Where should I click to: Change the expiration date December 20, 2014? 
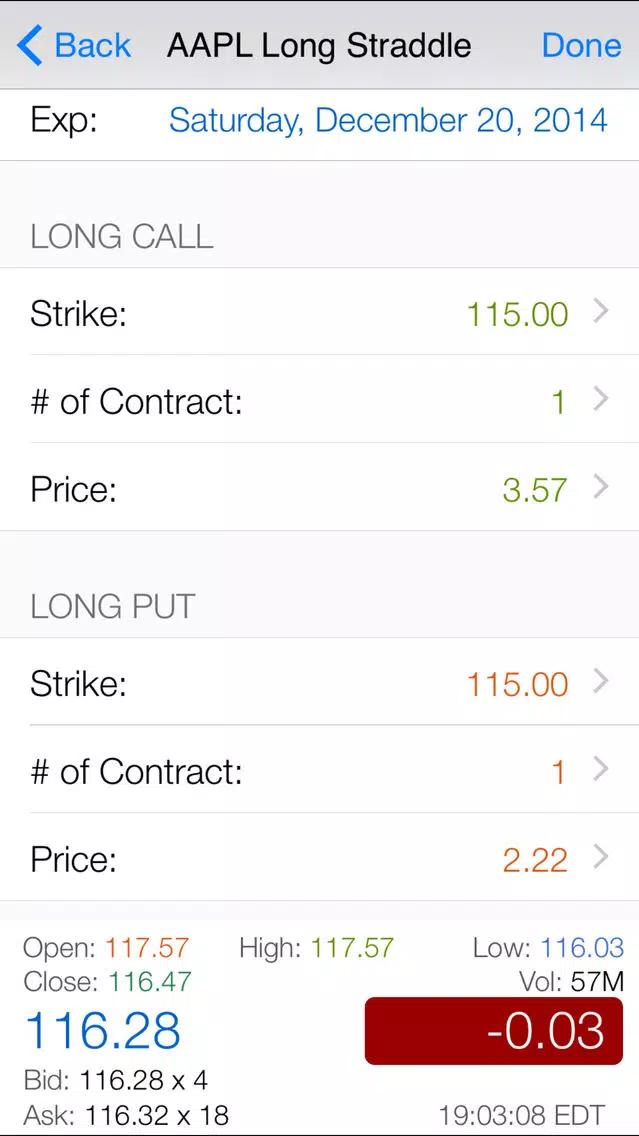[x=388, y=120]
